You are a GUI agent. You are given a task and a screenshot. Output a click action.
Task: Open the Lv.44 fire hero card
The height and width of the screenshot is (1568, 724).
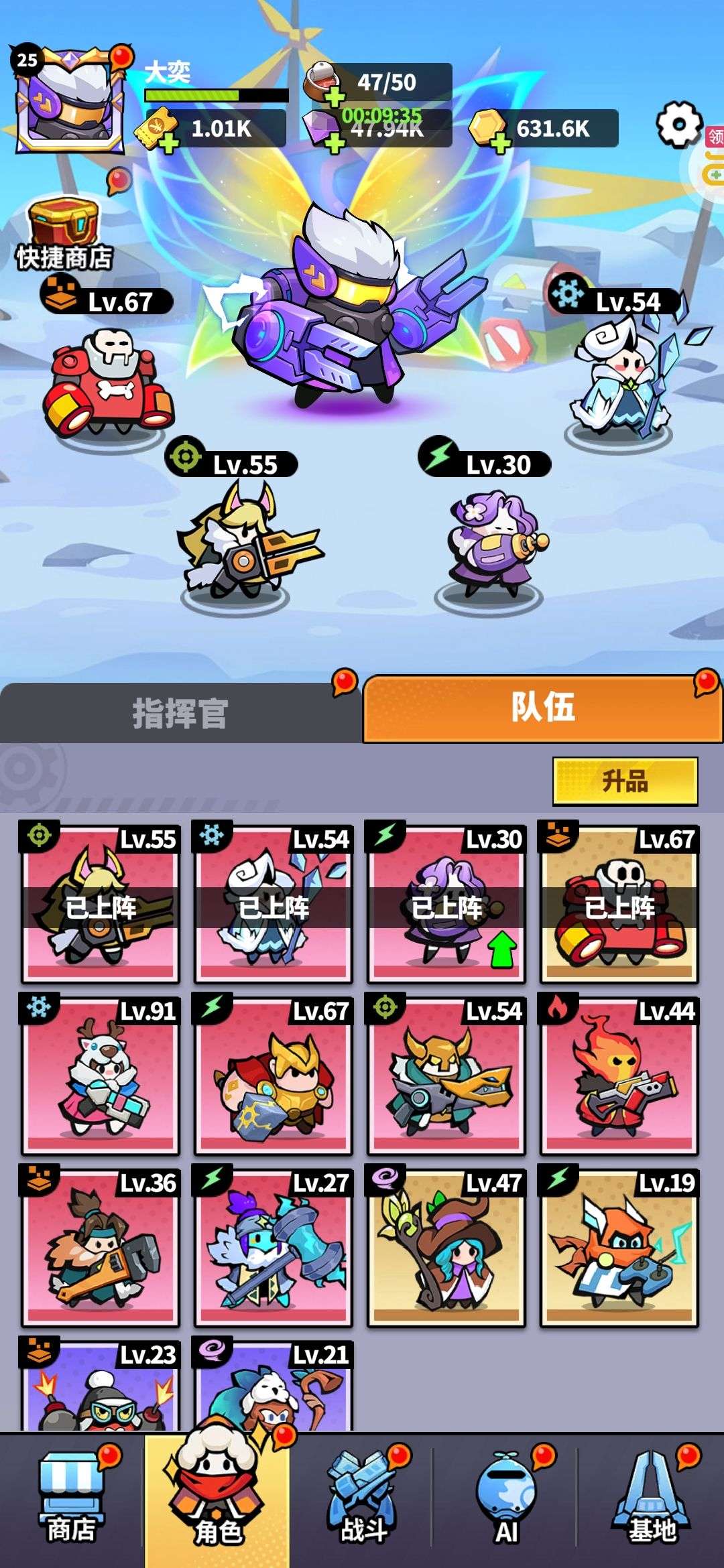[x=619, y=1075]
